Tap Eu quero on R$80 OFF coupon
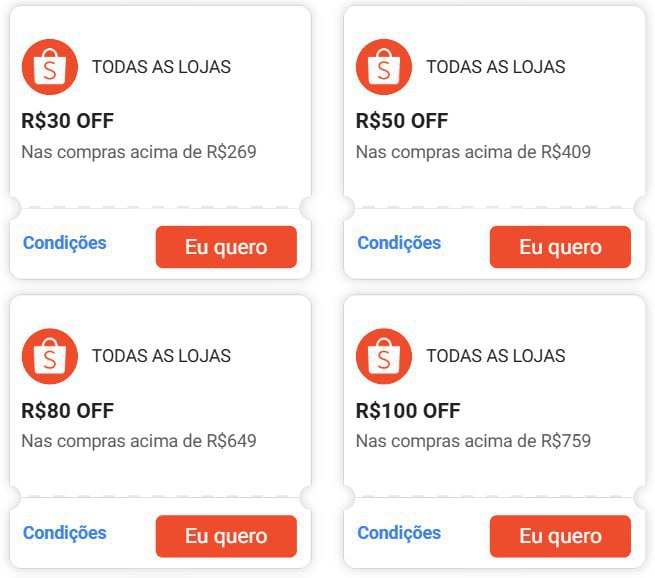Image resolution: width=655 pixels, height=578 pixels. (226, 536)
